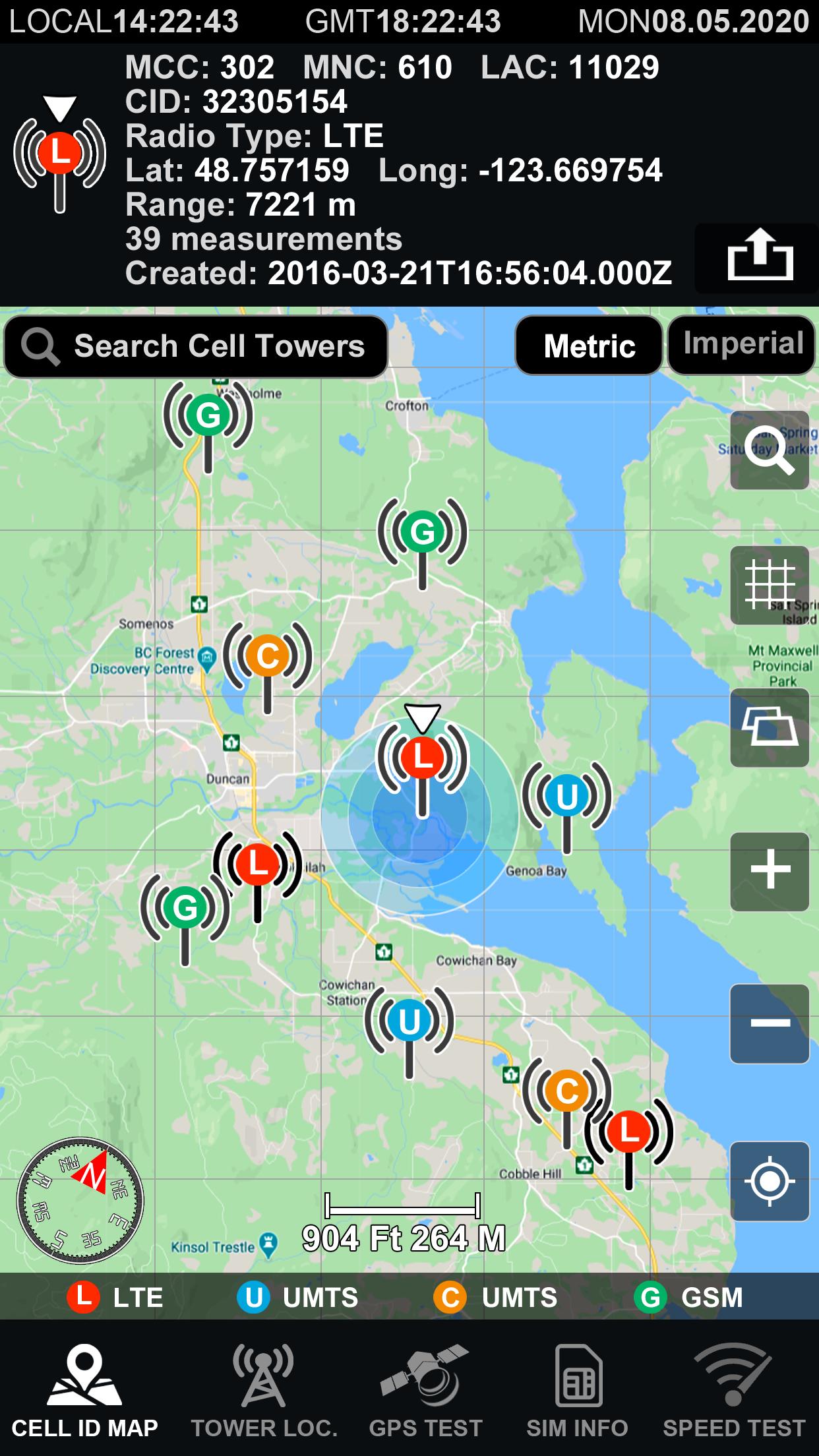819x1456 pixels.
Task: Switch units to Metric
Action: pos(589,346)
